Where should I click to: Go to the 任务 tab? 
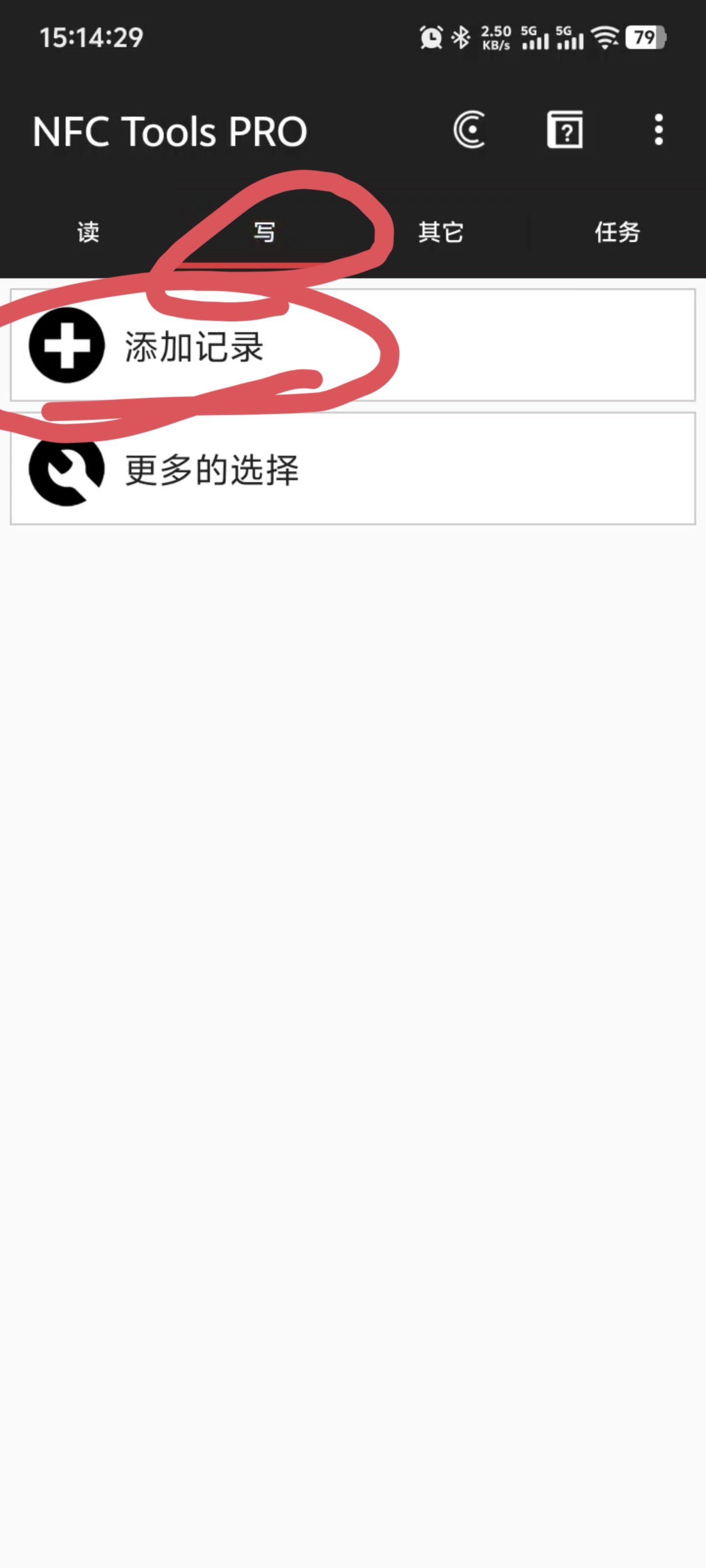click(x=617, y=232)
